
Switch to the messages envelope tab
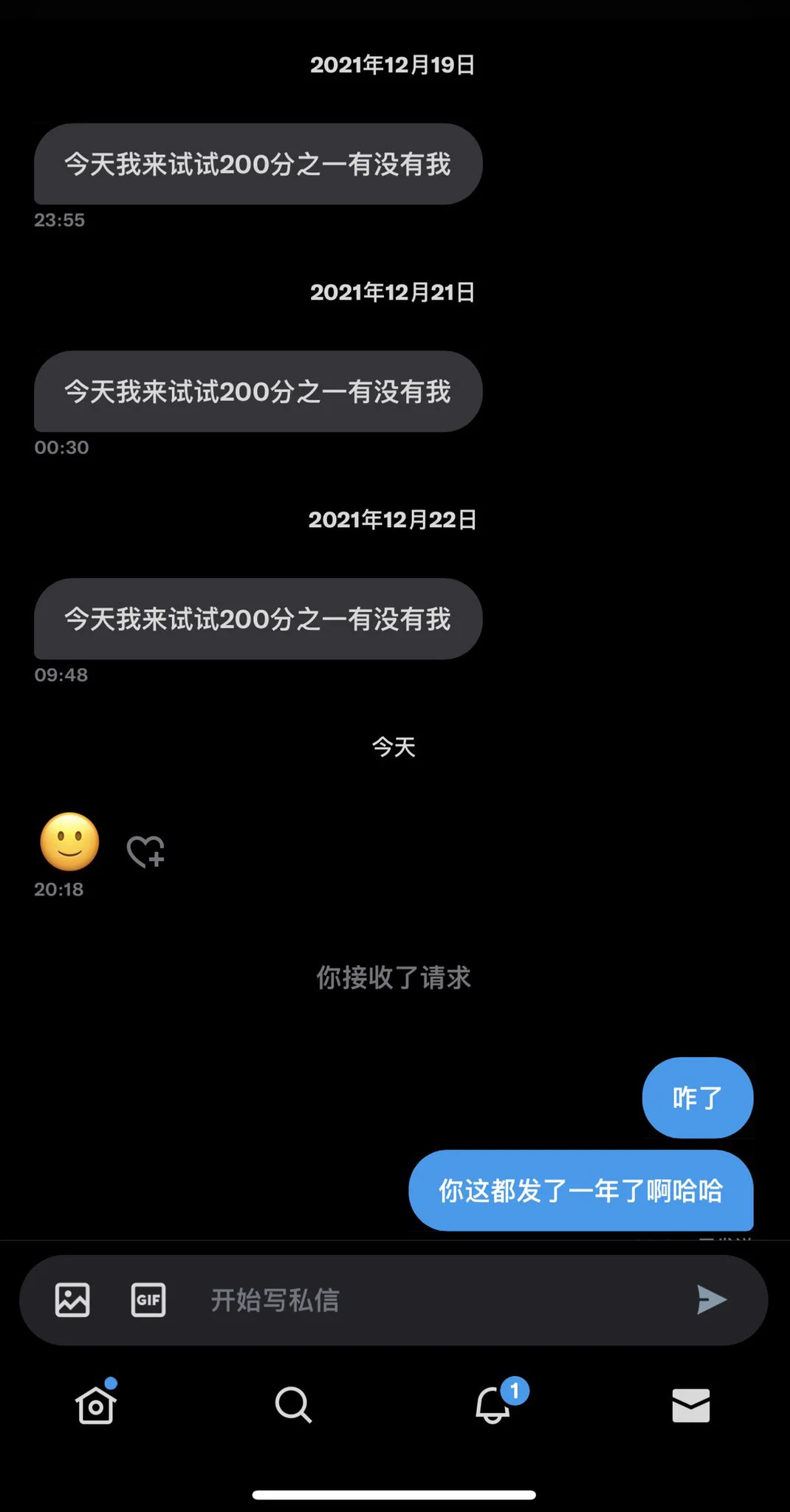coord(691,1405)
